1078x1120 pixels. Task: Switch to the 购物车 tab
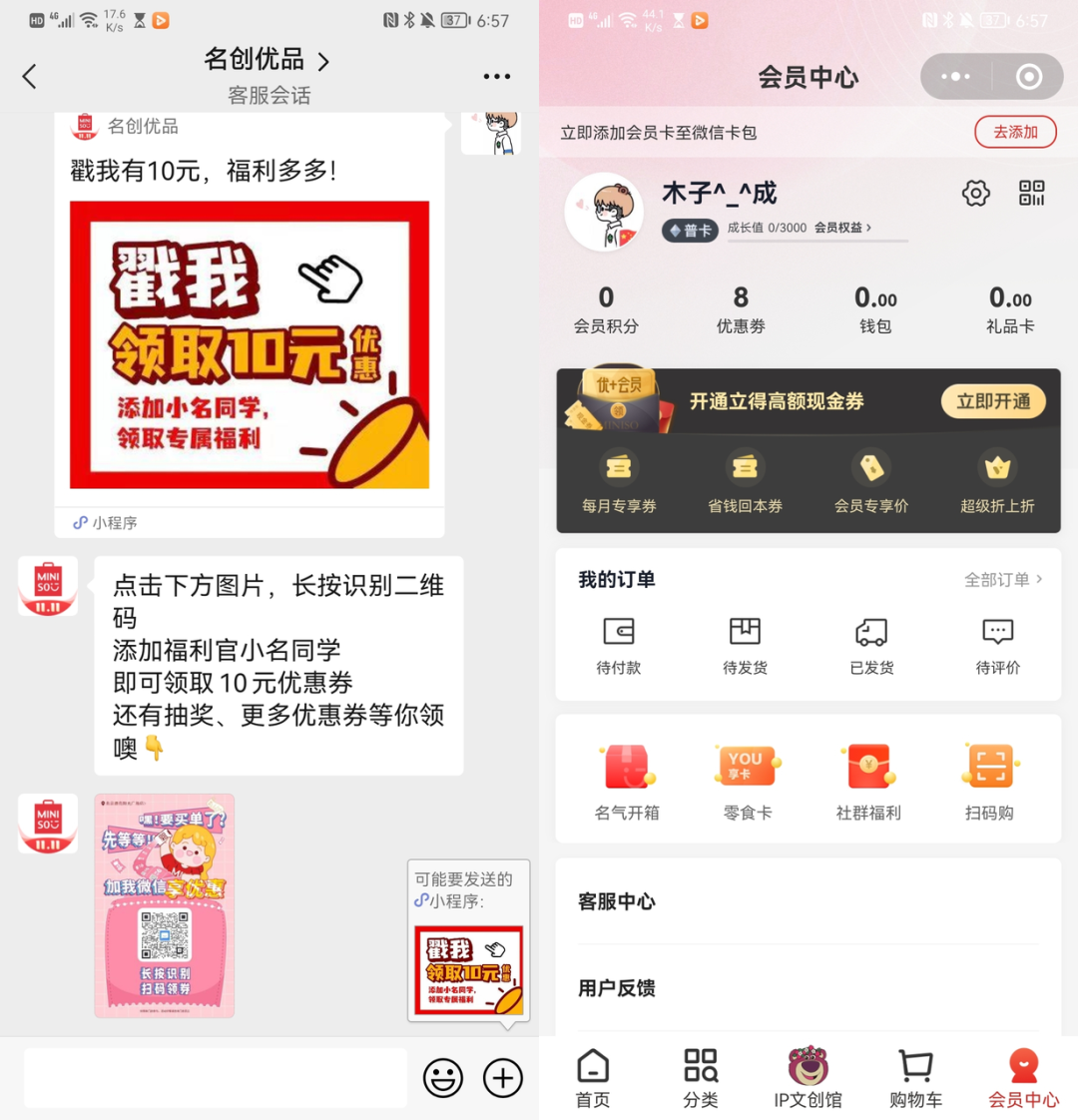915,1078
